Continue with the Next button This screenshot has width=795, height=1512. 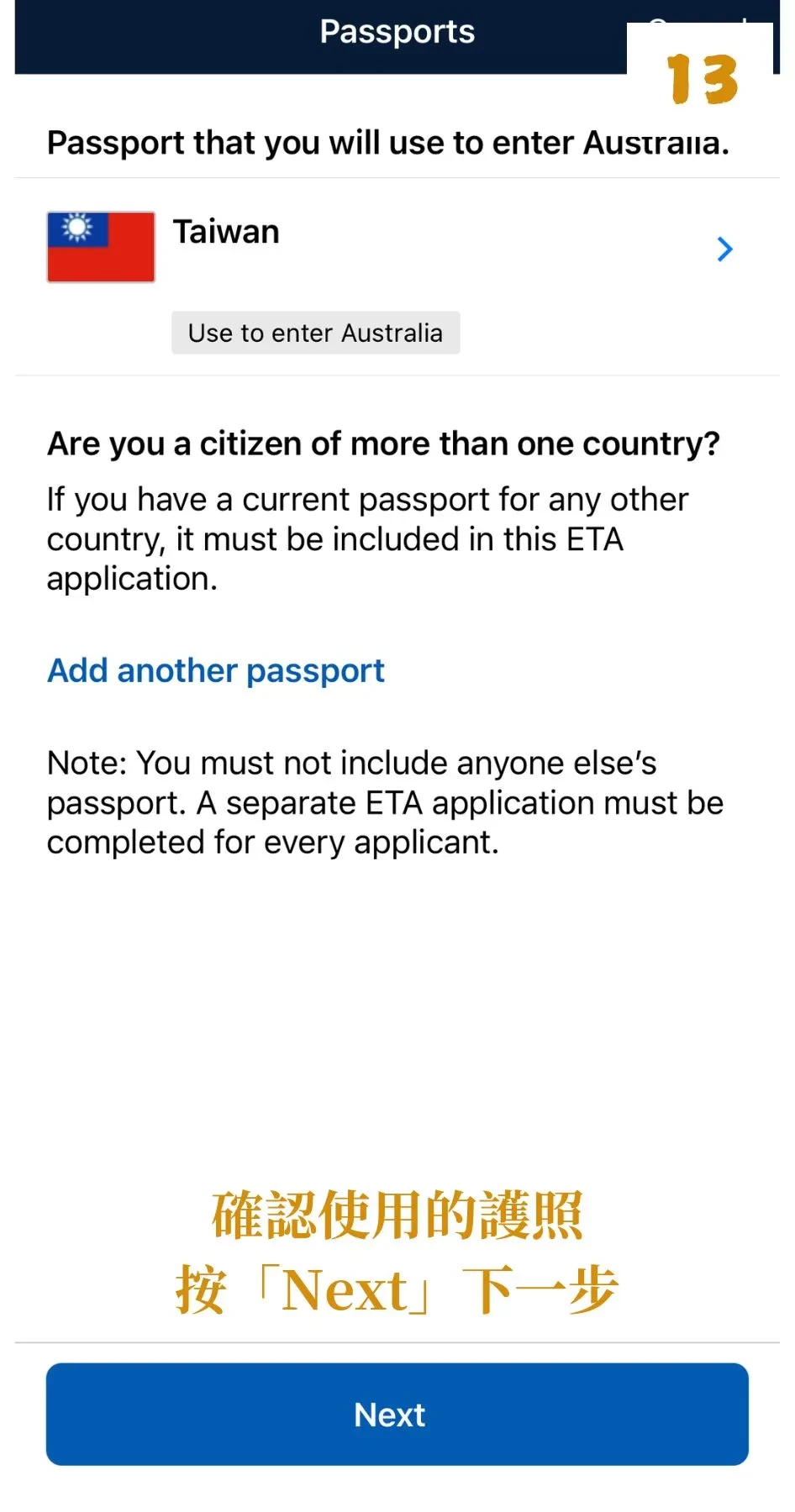(x=397, y=1415)
